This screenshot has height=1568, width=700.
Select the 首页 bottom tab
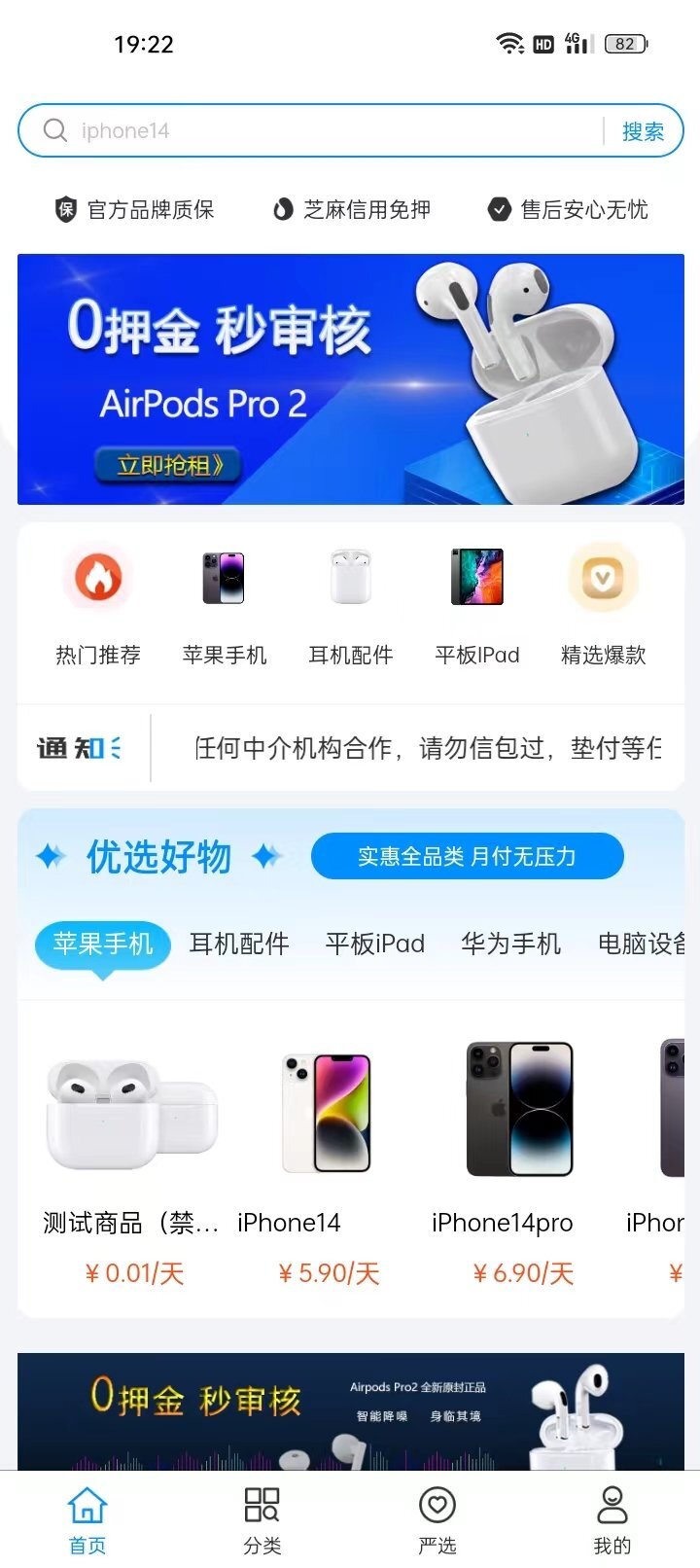(87, 1519)
